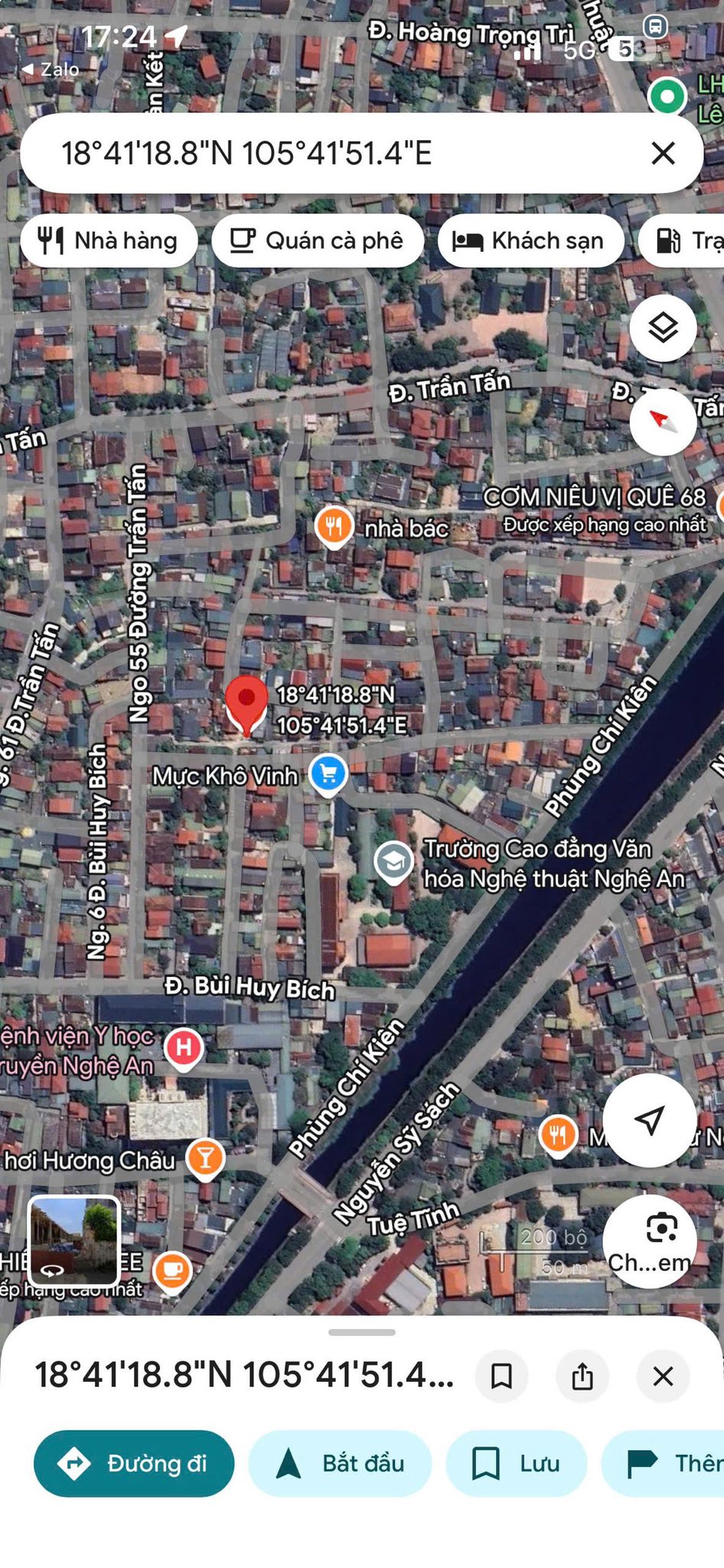Clear the coordinates search box

[x=663, y=153]
